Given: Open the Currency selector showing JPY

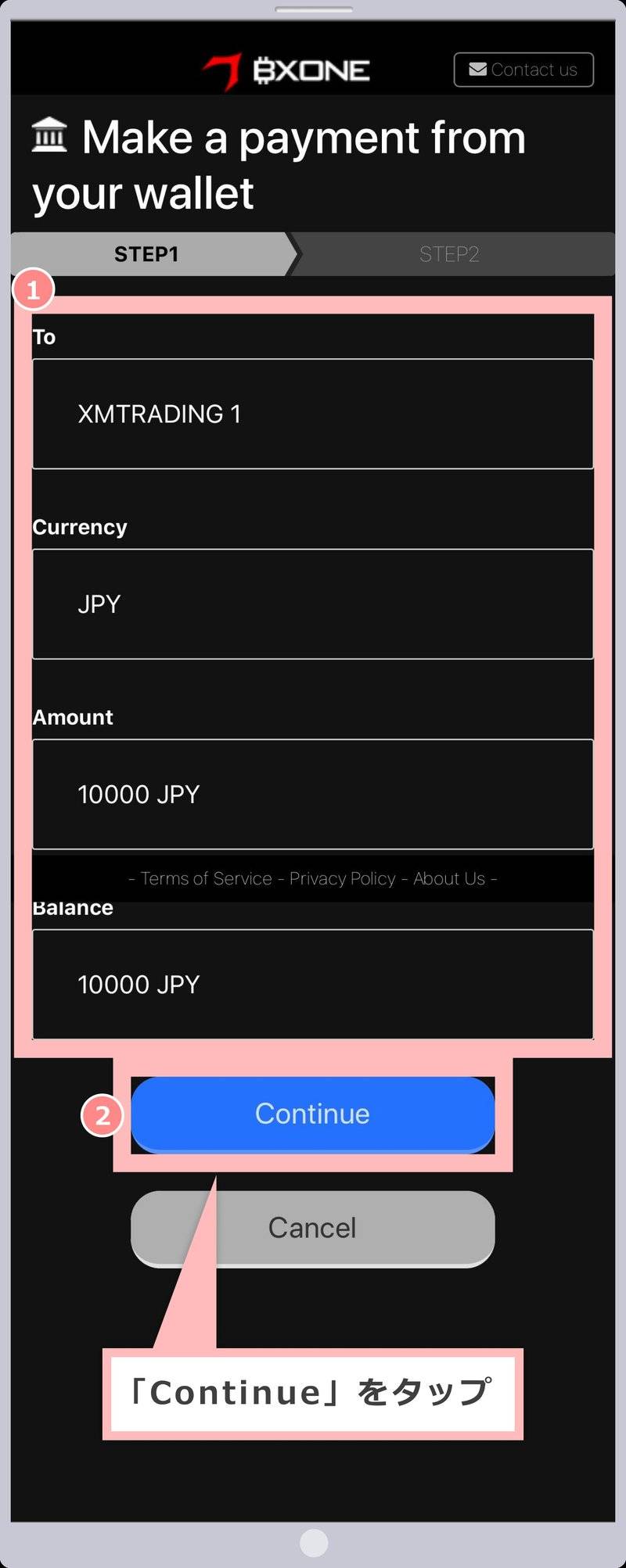Looking at the screenshot, I should coord(312,603).
